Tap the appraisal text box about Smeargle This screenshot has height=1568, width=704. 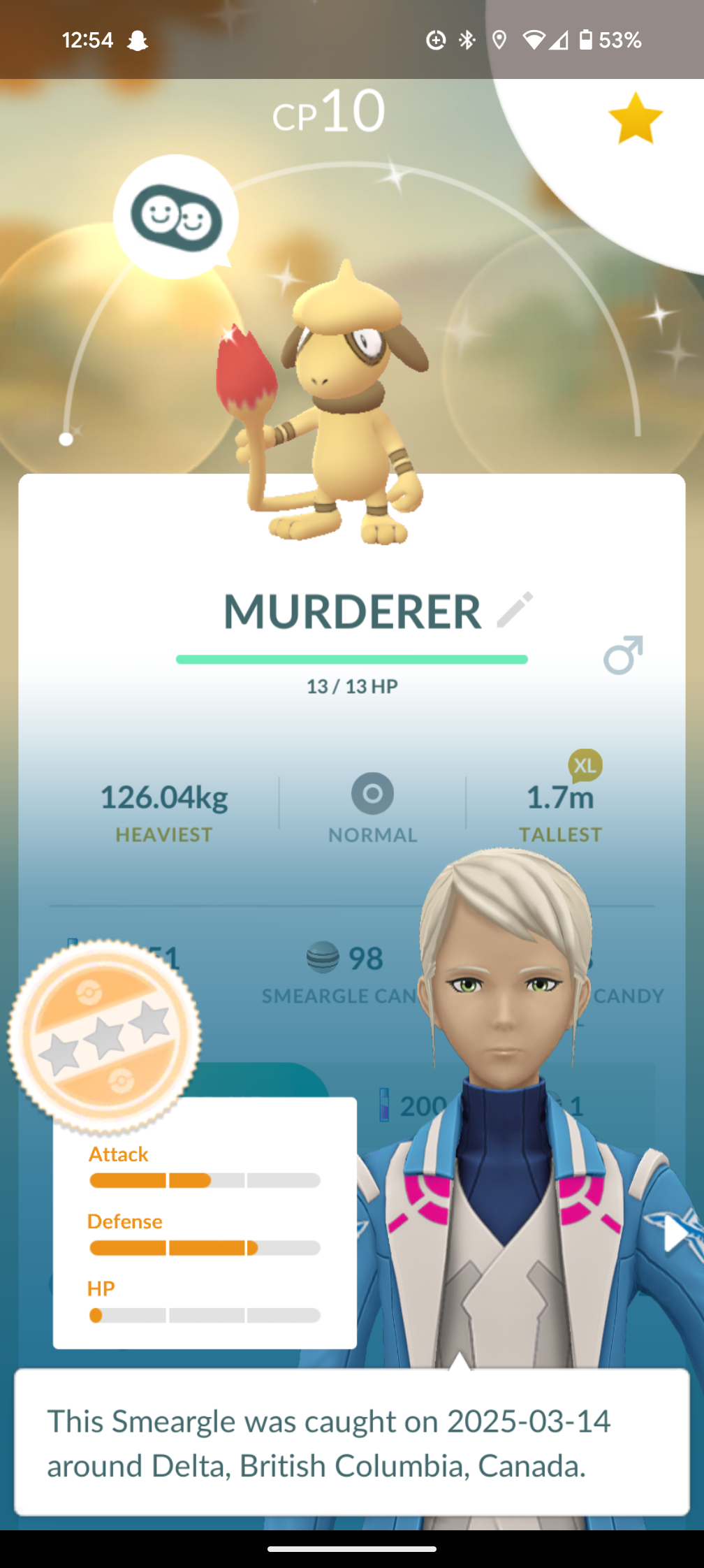[351, 1443]
